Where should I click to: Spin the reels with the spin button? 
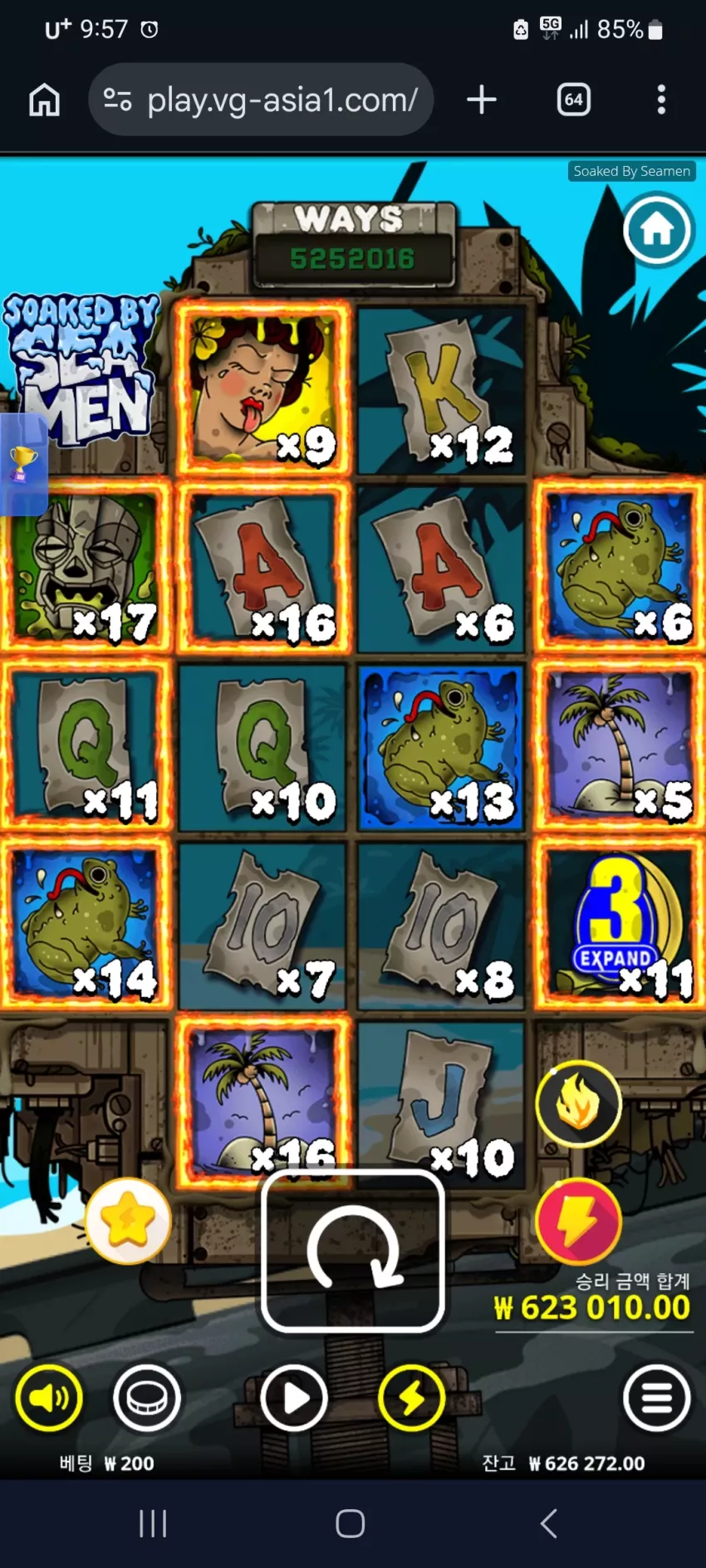pyautogui.click(x=353, y=1252)
